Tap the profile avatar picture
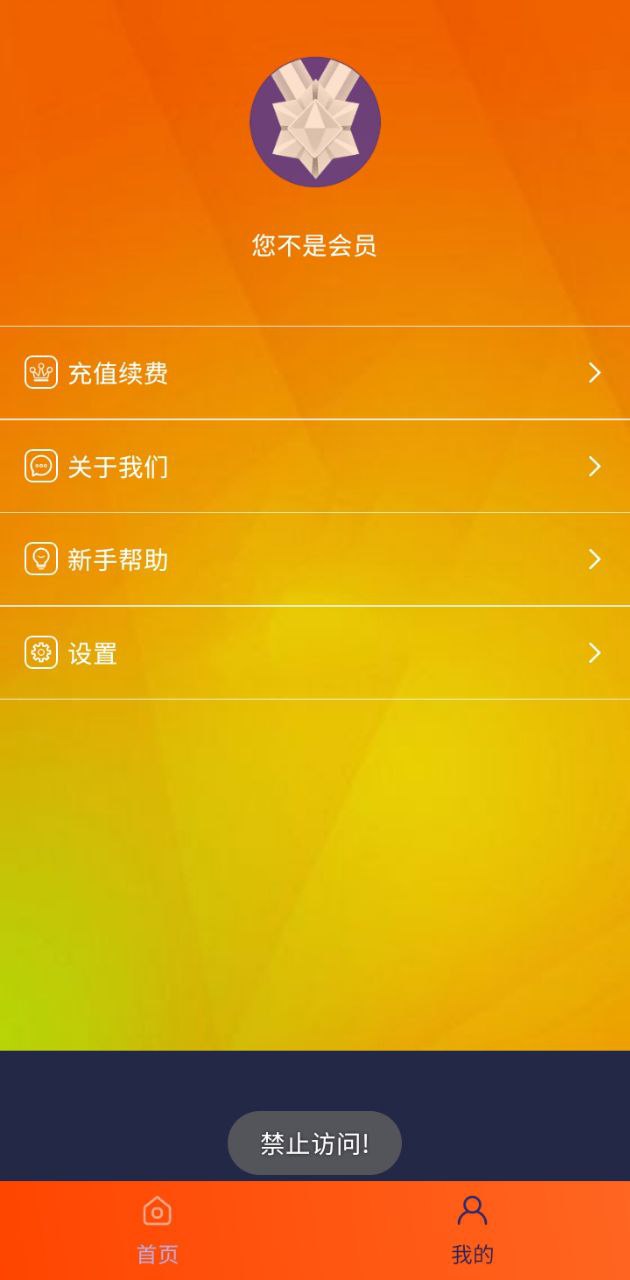The height and width of the screenshot is (1280, 630). pyautogui.click(x=315, y=122)
